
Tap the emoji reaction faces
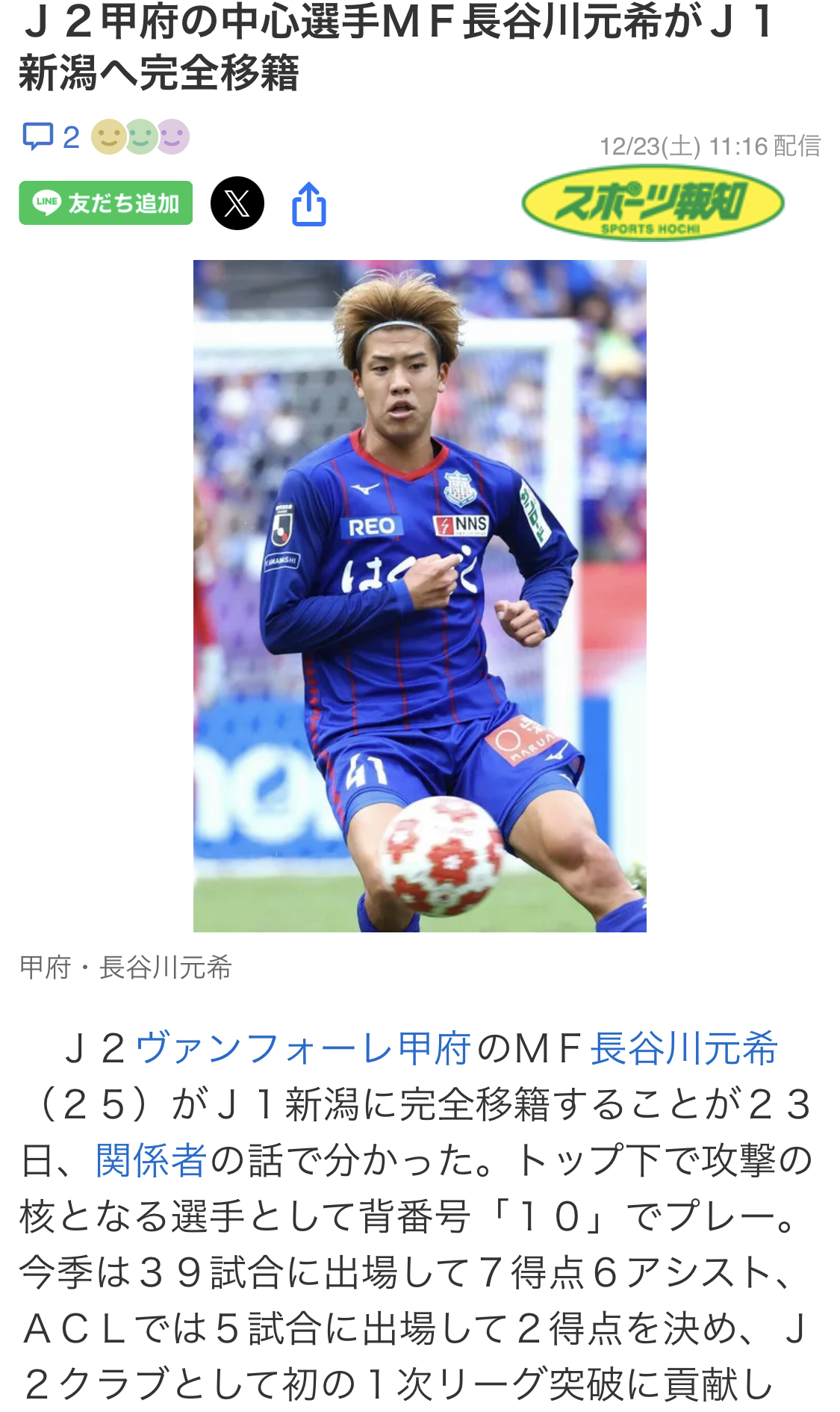point(140,137)
